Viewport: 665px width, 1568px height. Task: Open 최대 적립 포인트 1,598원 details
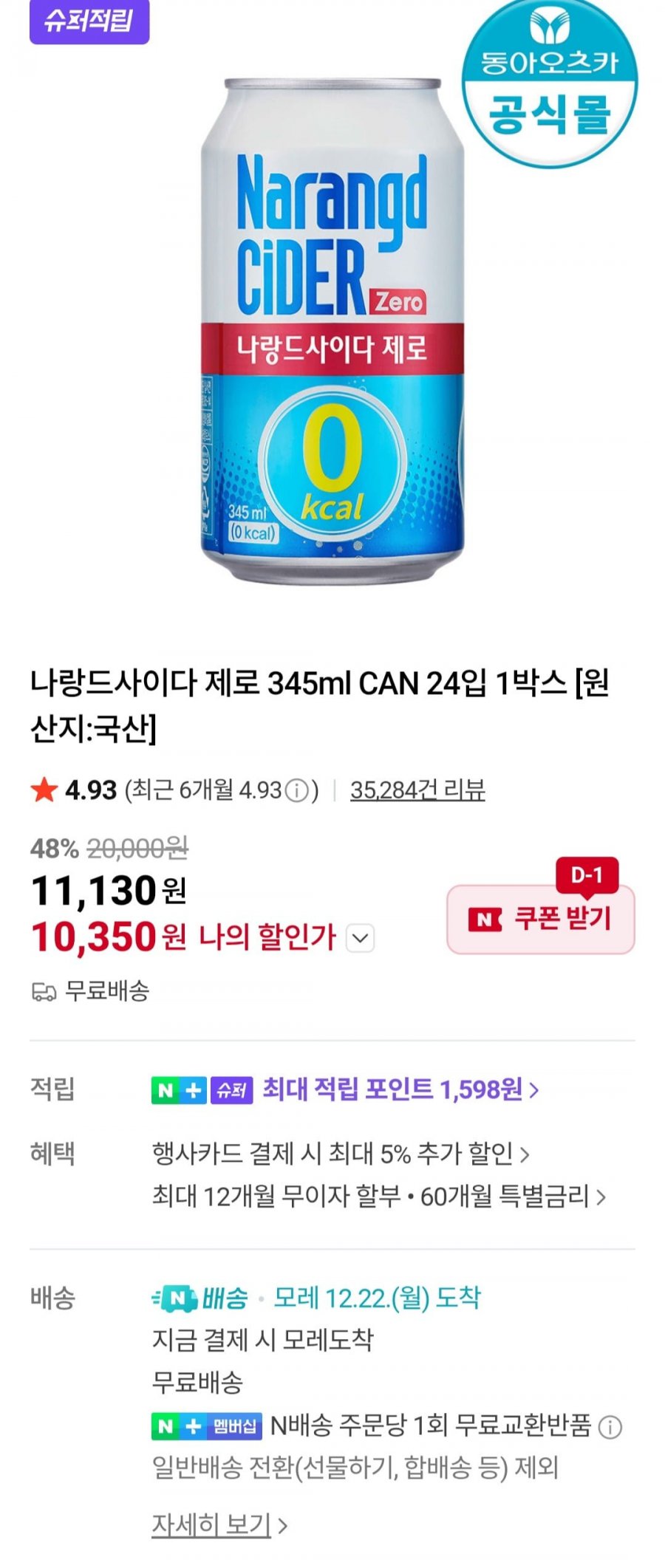(x=400, y=1089)
